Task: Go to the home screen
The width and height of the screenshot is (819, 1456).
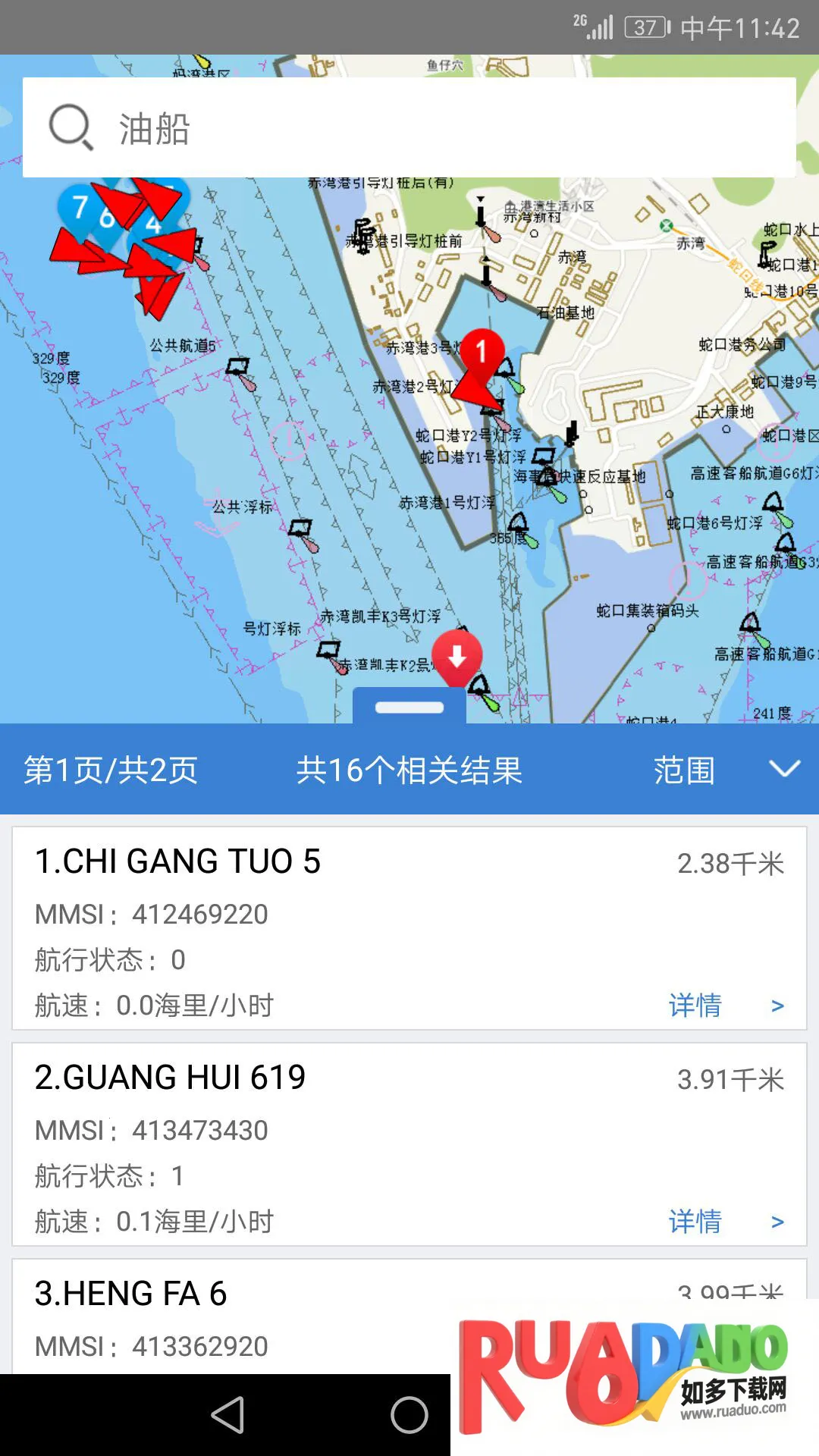Action: [409, 1415]
